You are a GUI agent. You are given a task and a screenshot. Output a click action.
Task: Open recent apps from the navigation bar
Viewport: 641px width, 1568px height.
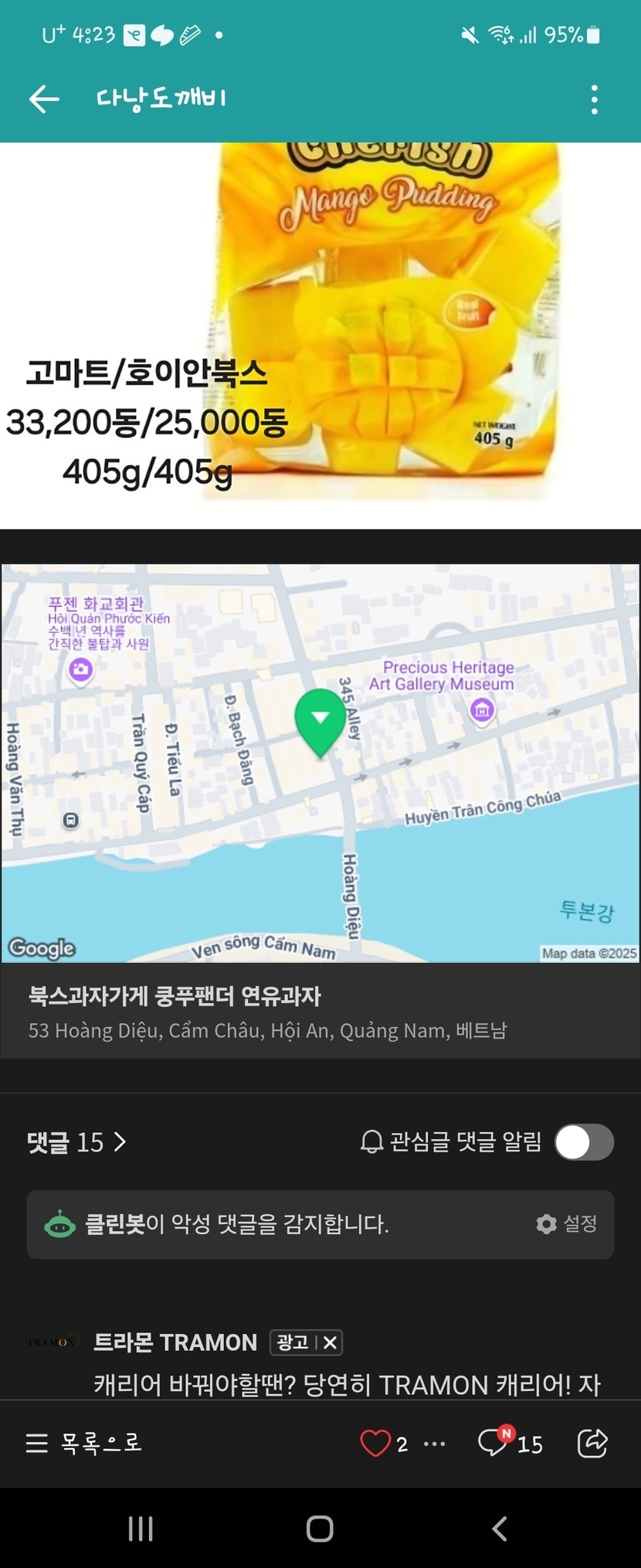pos(141,1528)
